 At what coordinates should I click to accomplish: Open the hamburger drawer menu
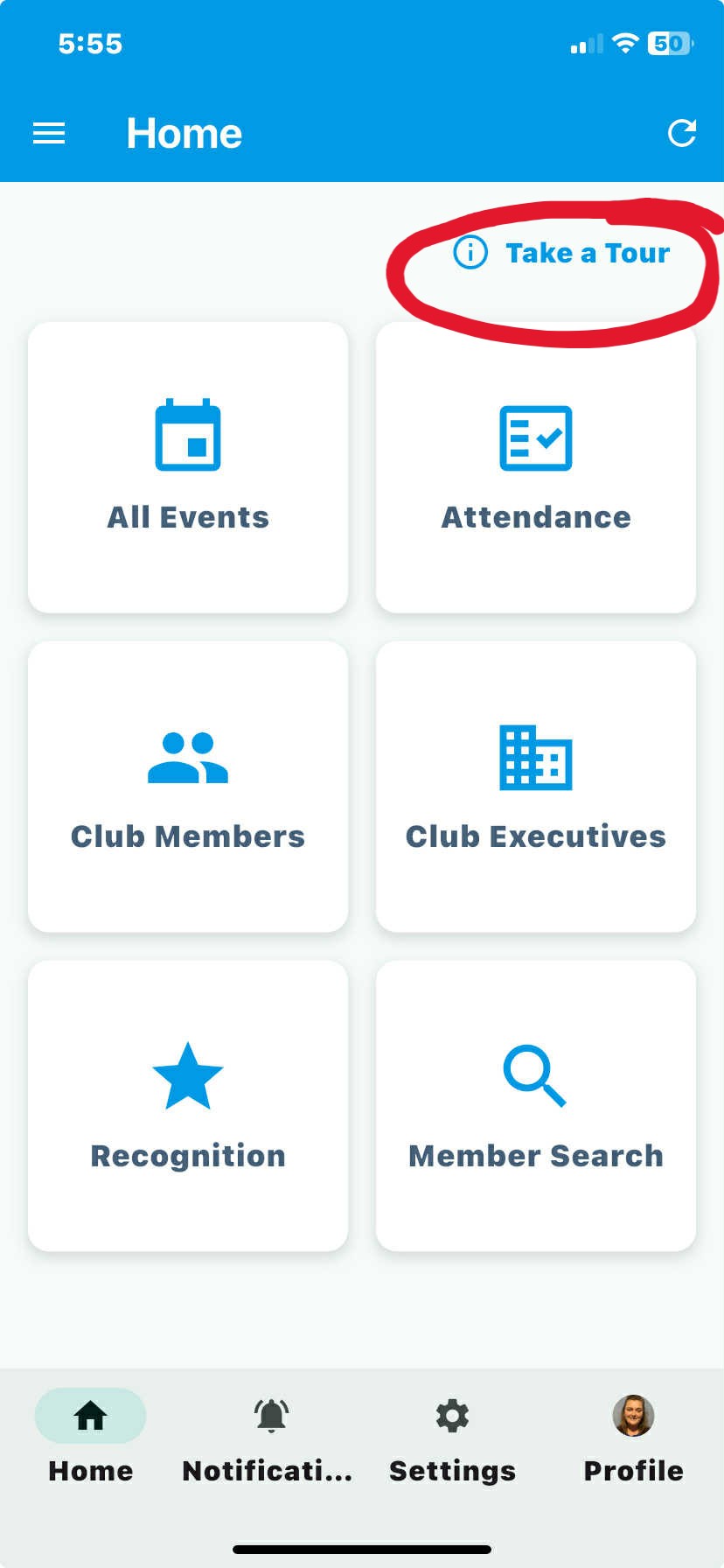coord(49,133)
